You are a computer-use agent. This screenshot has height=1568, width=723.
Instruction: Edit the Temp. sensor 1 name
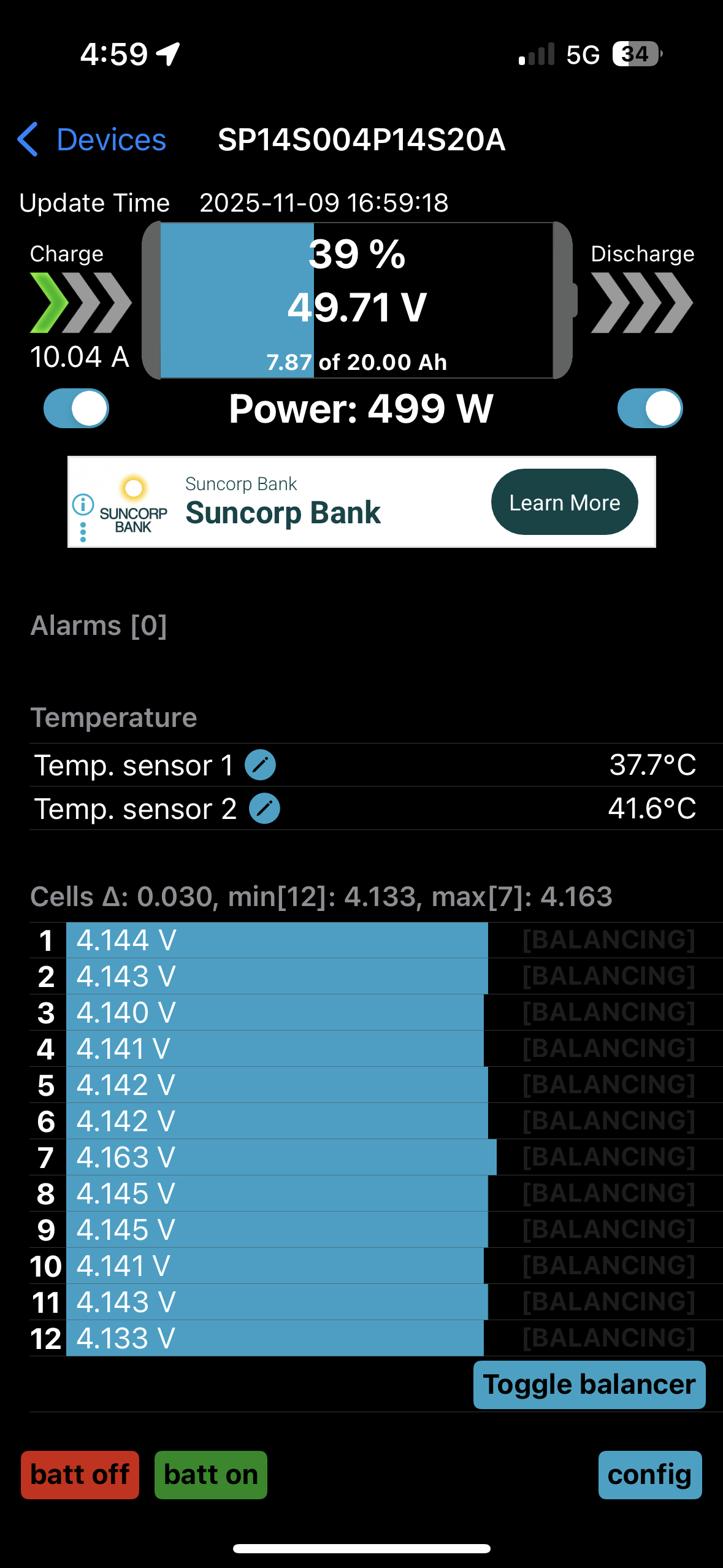[260, 765]
